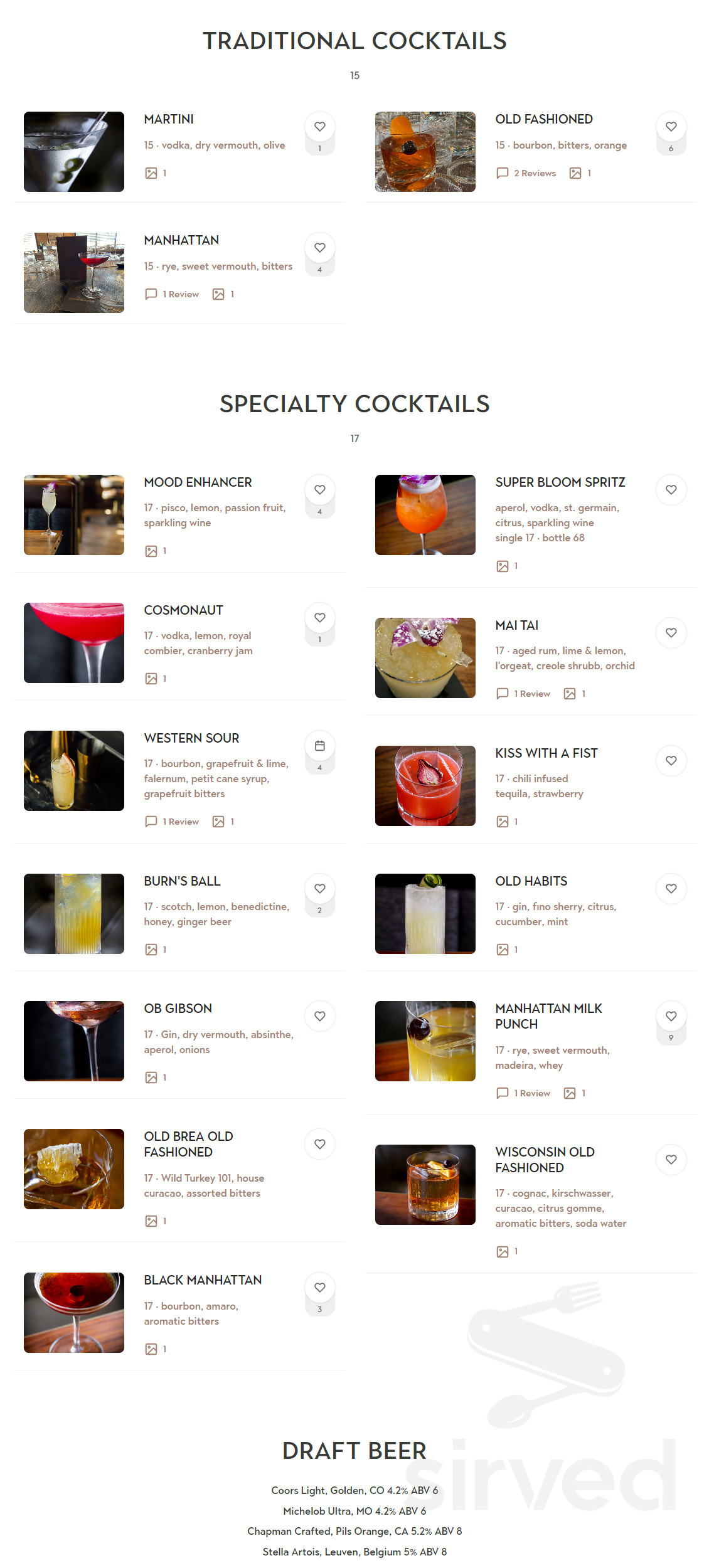Favorite the Black Manhattan

tap(319, 1288)
